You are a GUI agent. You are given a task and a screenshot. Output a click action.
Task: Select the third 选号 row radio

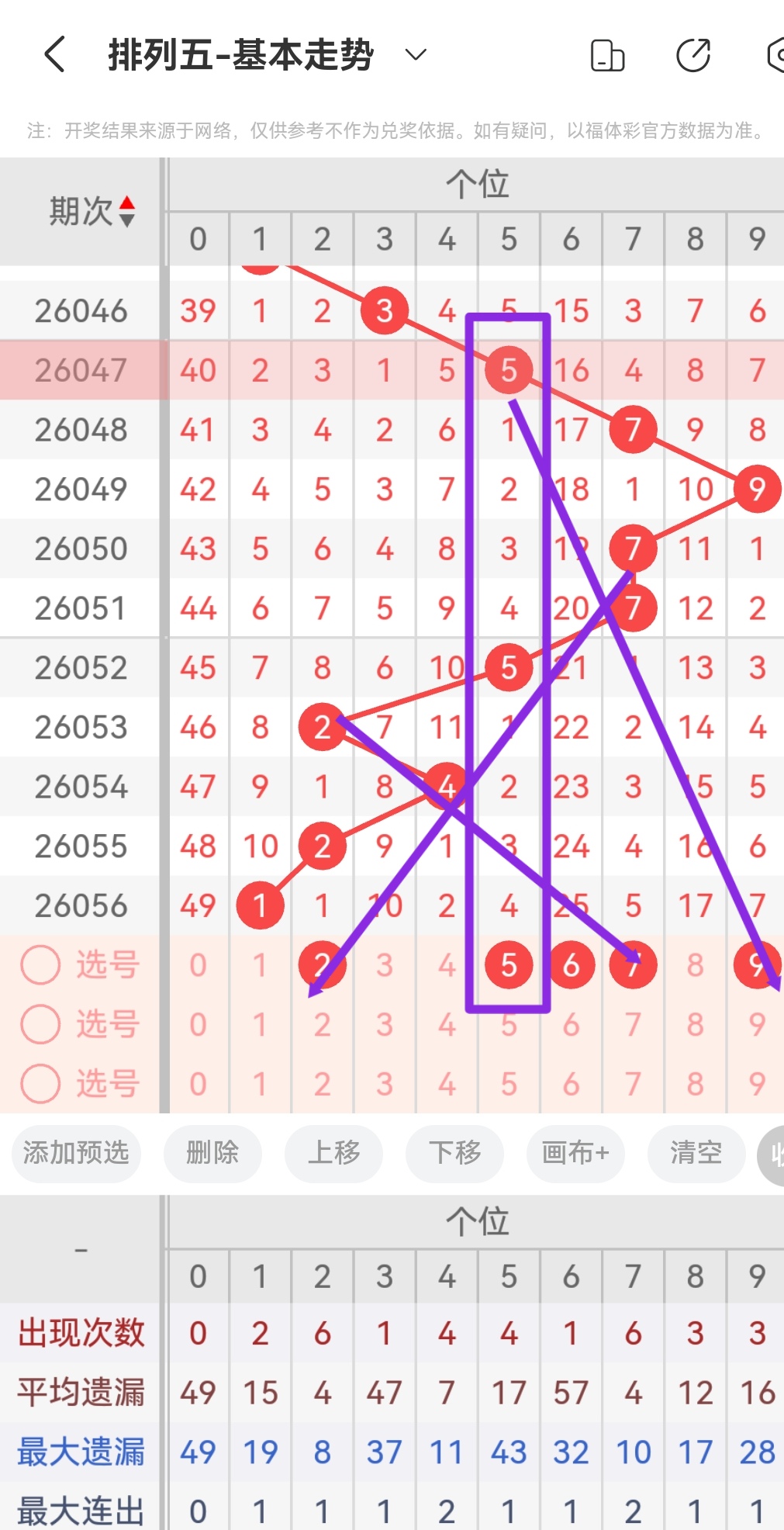pyautogui.click(x=40, y=1084)
